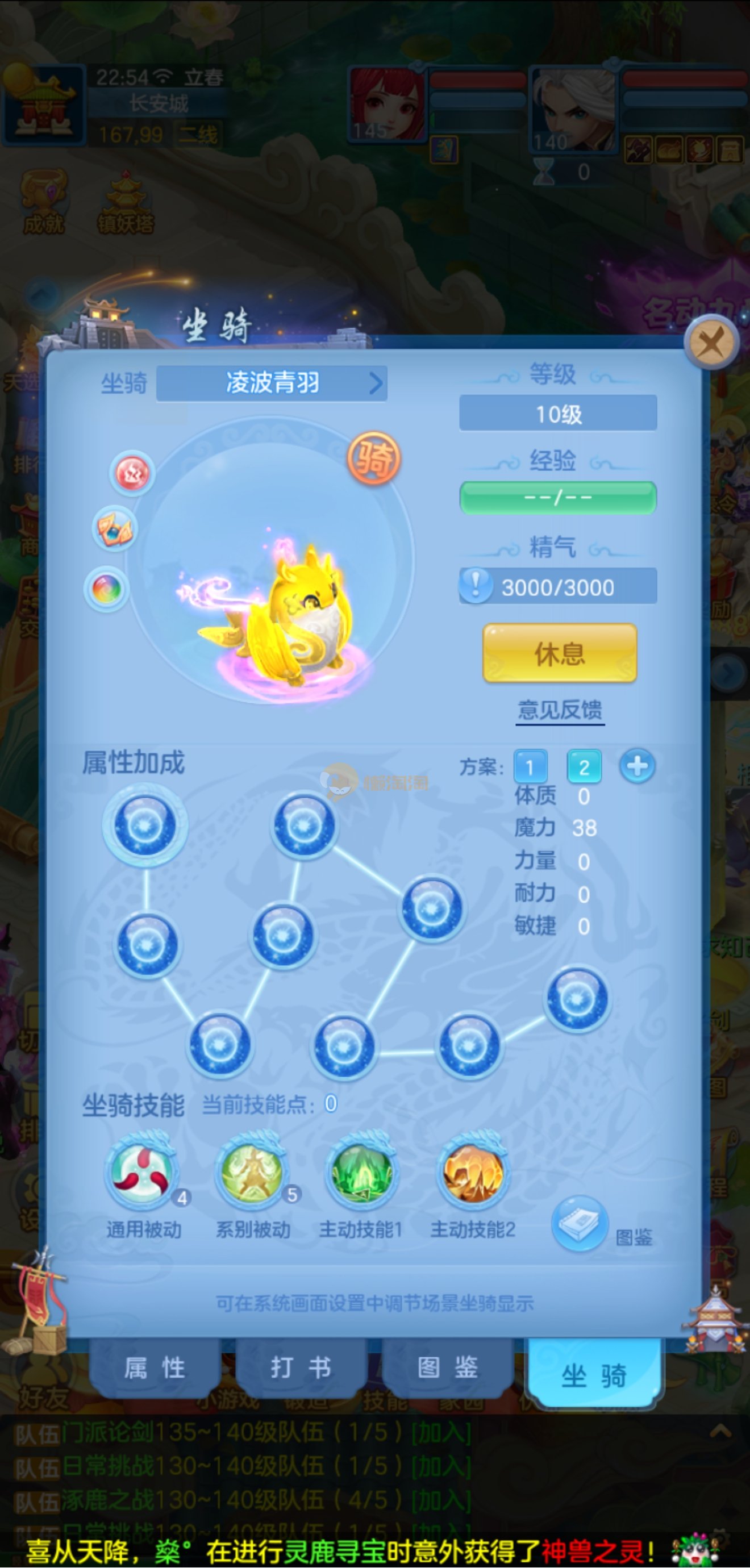Expand the chat log arrow
The image size is (750, 1568).
tap(720, 1431)
